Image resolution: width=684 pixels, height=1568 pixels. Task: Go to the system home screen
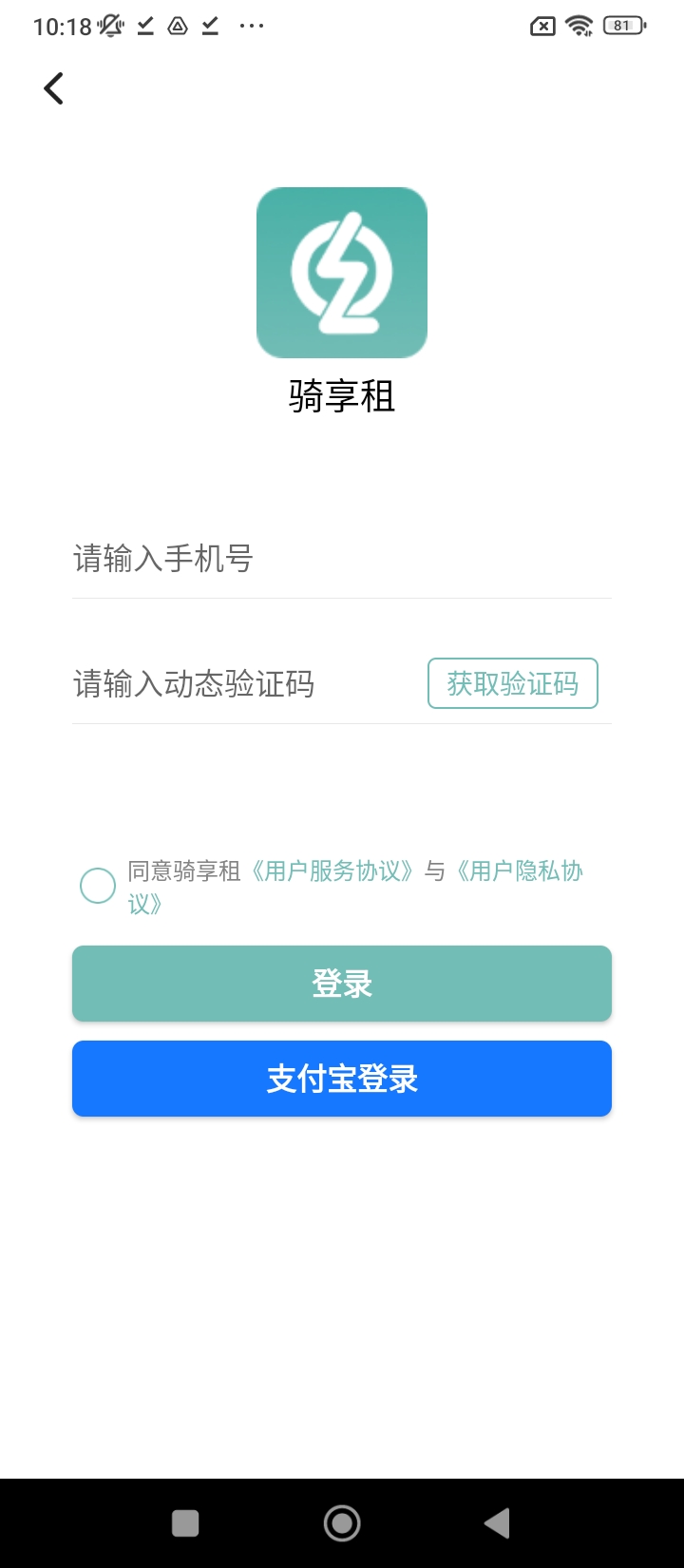pos(342,1523)
